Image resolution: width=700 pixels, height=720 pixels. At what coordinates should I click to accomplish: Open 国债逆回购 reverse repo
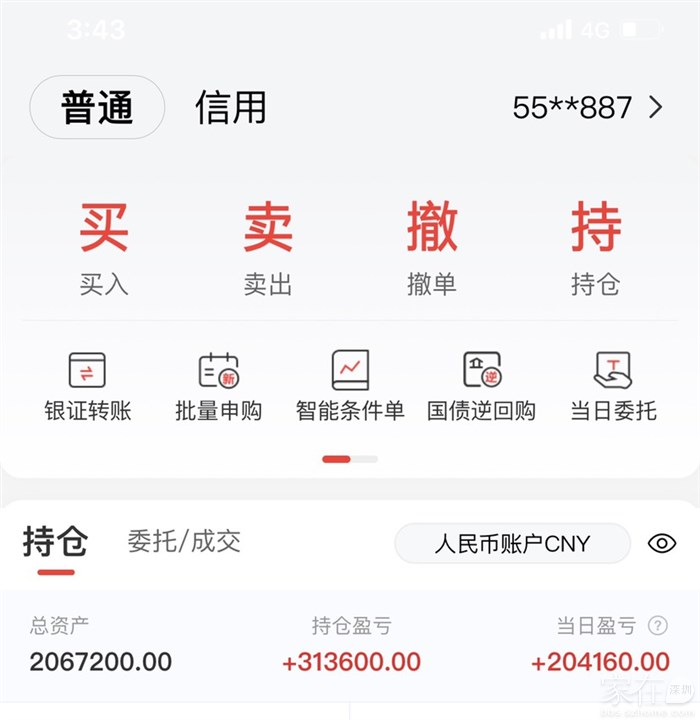pyautogui.click(x=481, y=386)
